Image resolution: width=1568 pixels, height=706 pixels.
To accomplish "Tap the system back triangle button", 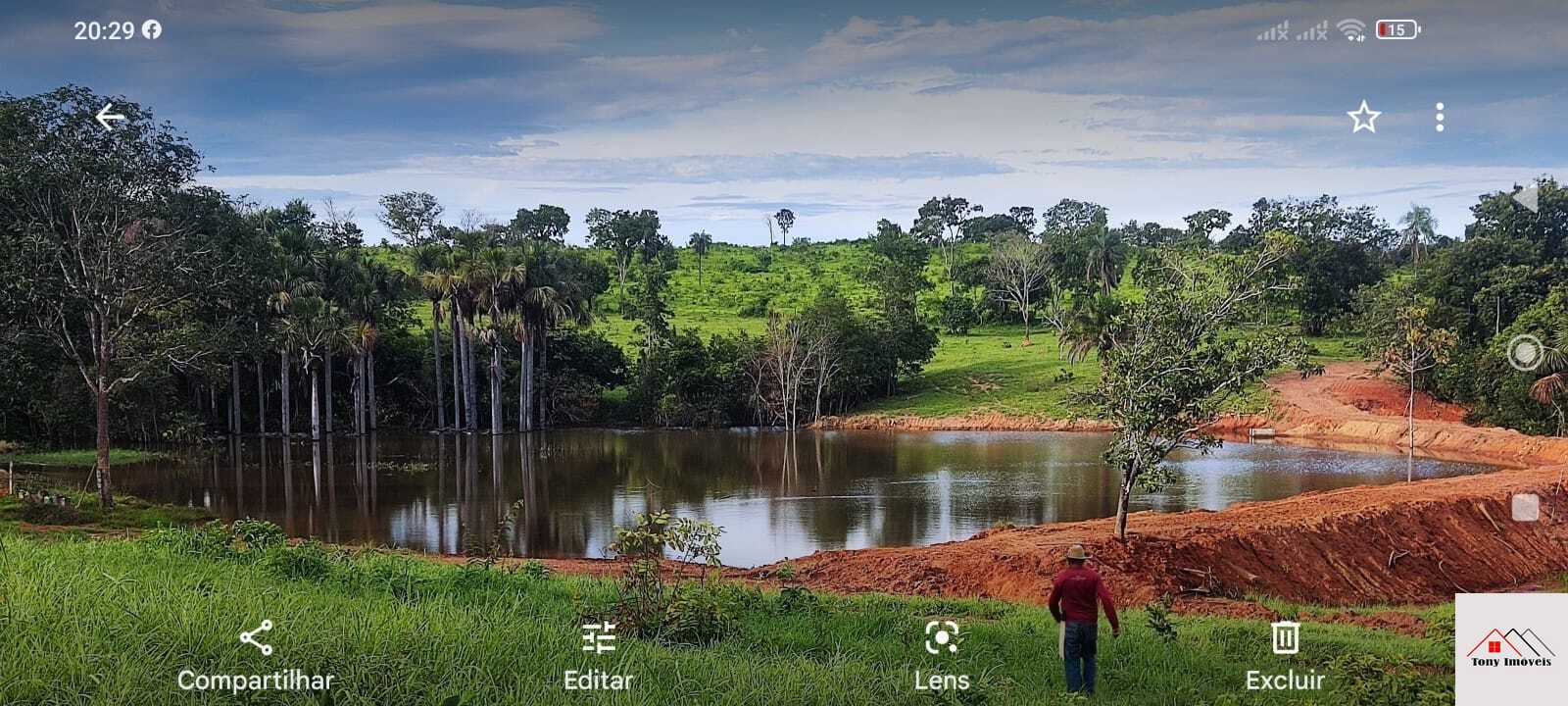I will pos(1525,198).
